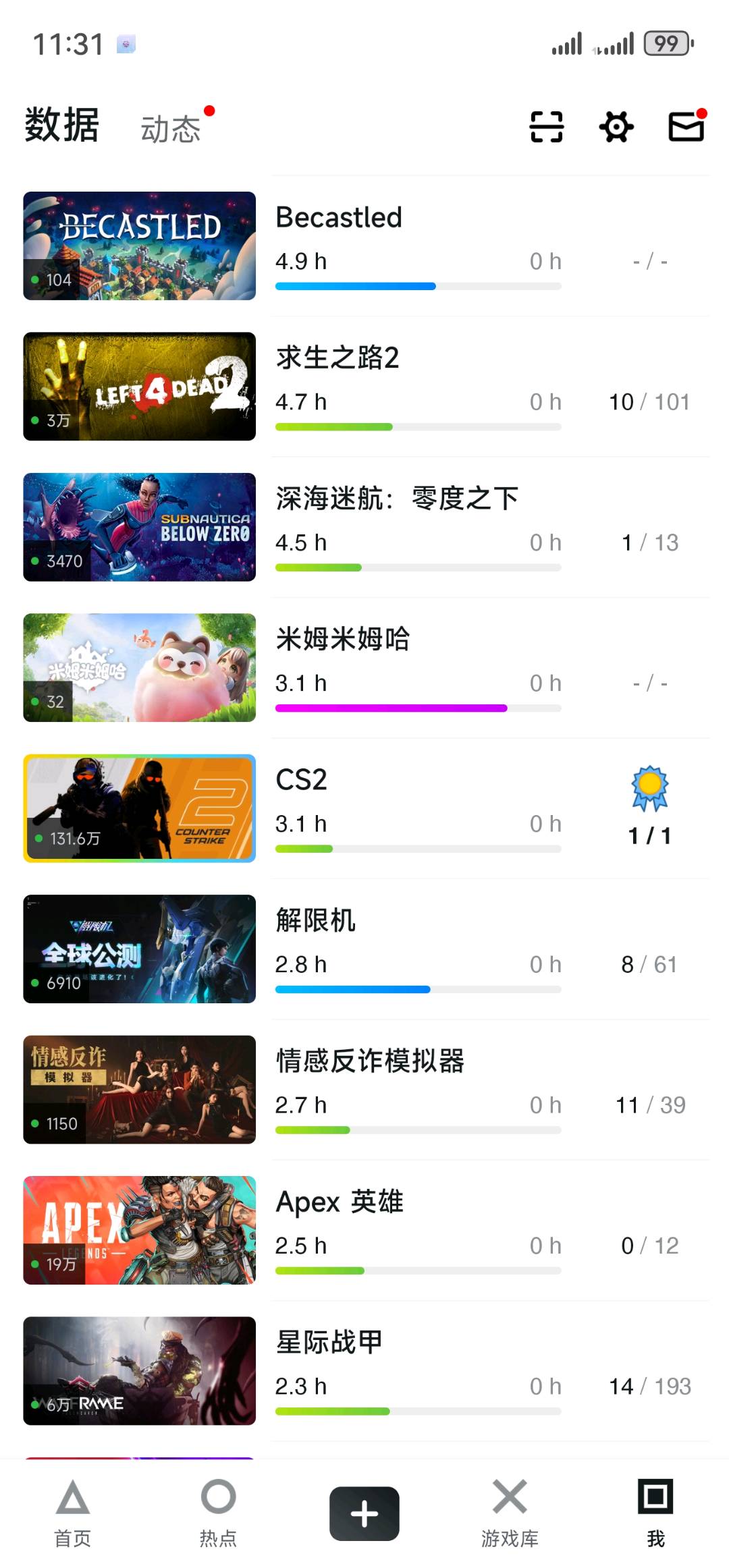
Task: Open 情感反诈模拟器 game row
Action: pyautogui.click(x=364, y=1090)
